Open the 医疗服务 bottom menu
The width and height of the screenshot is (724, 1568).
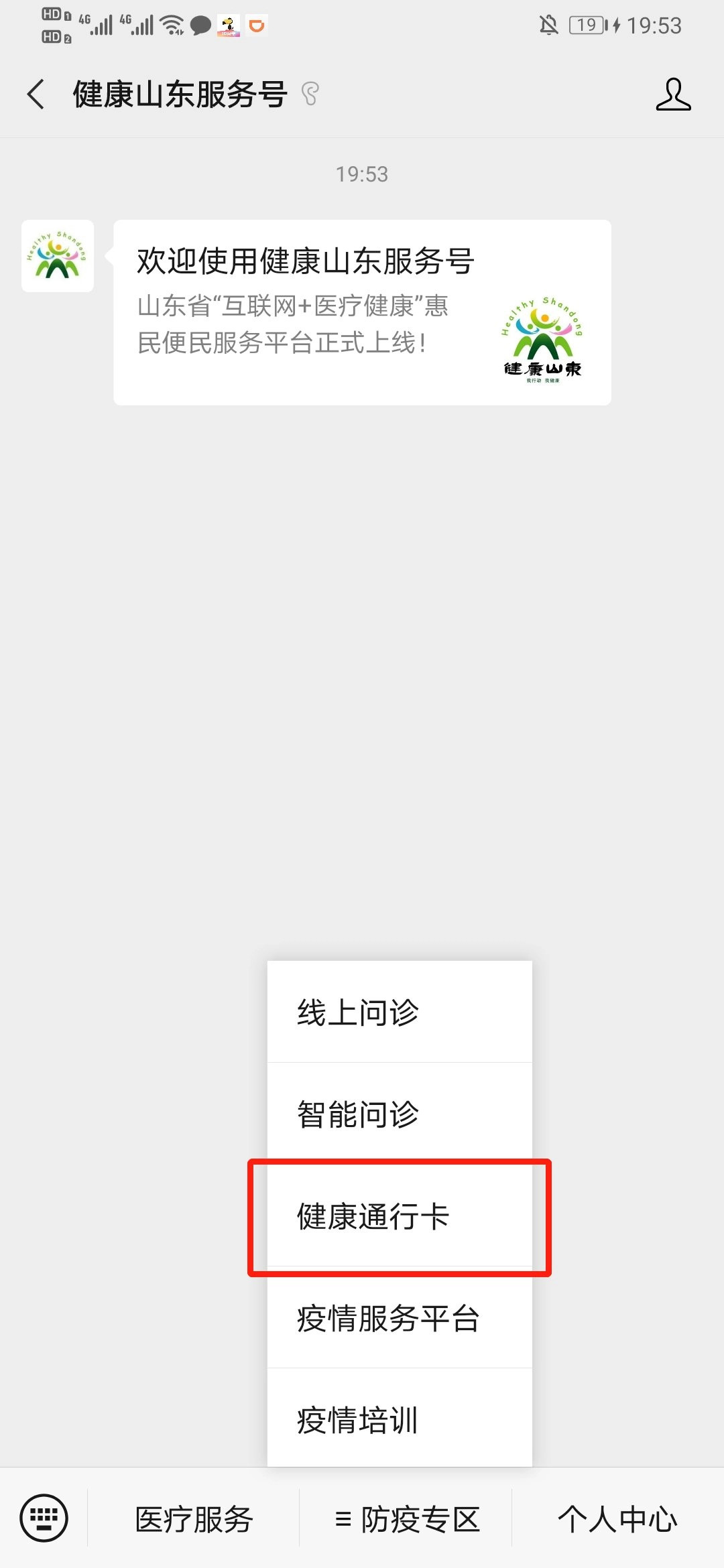194,1519
